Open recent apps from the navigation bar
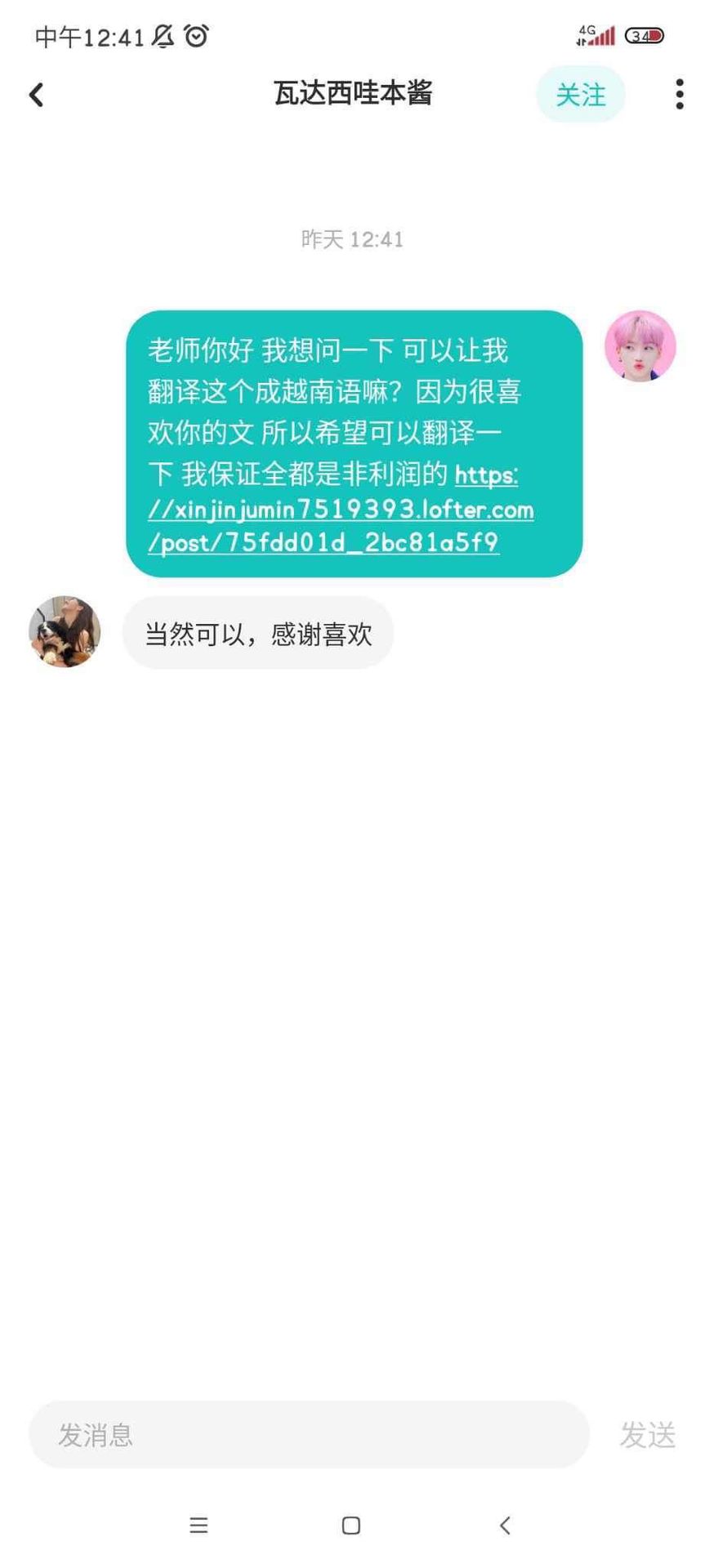The image size is (705, 1568). (199, 1525)
